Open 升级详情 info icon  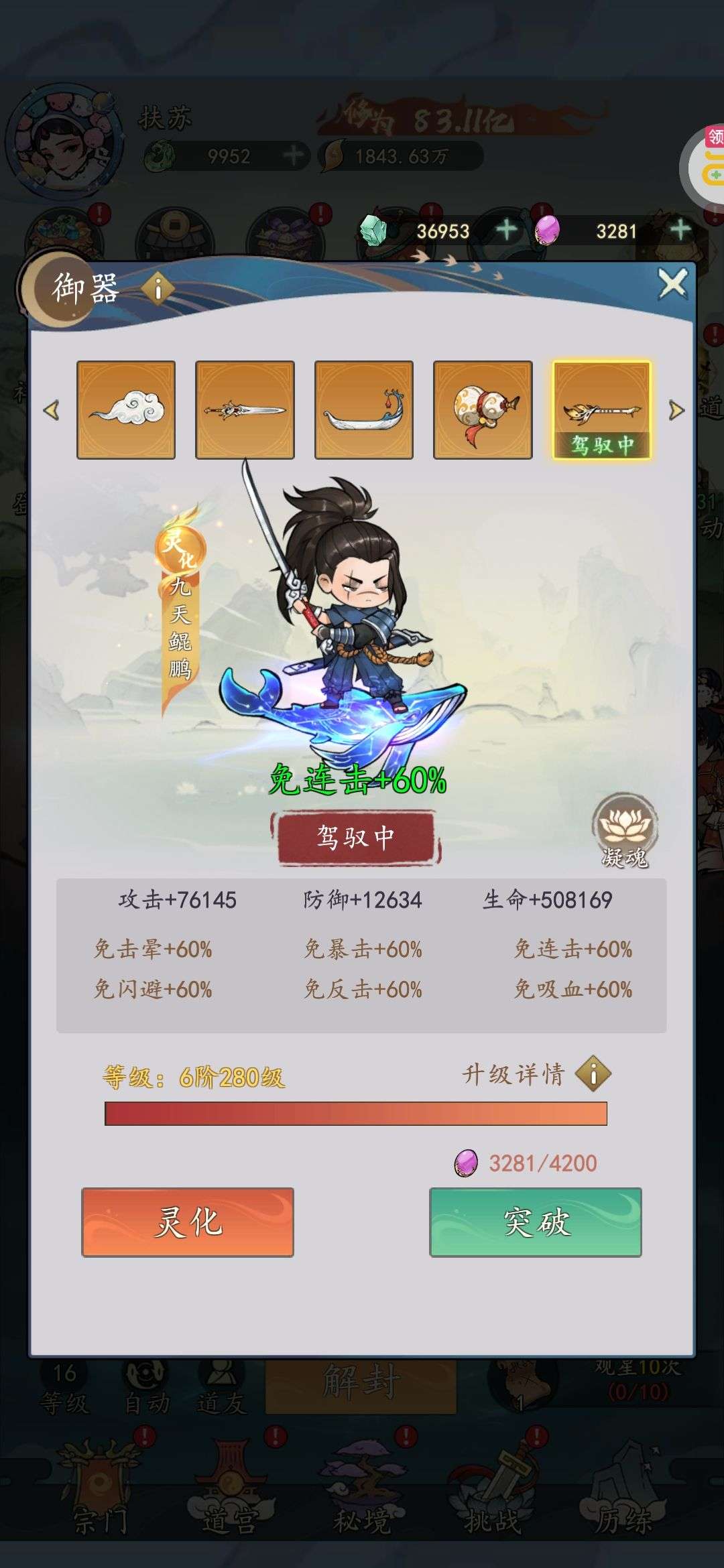coord(593,1073)
